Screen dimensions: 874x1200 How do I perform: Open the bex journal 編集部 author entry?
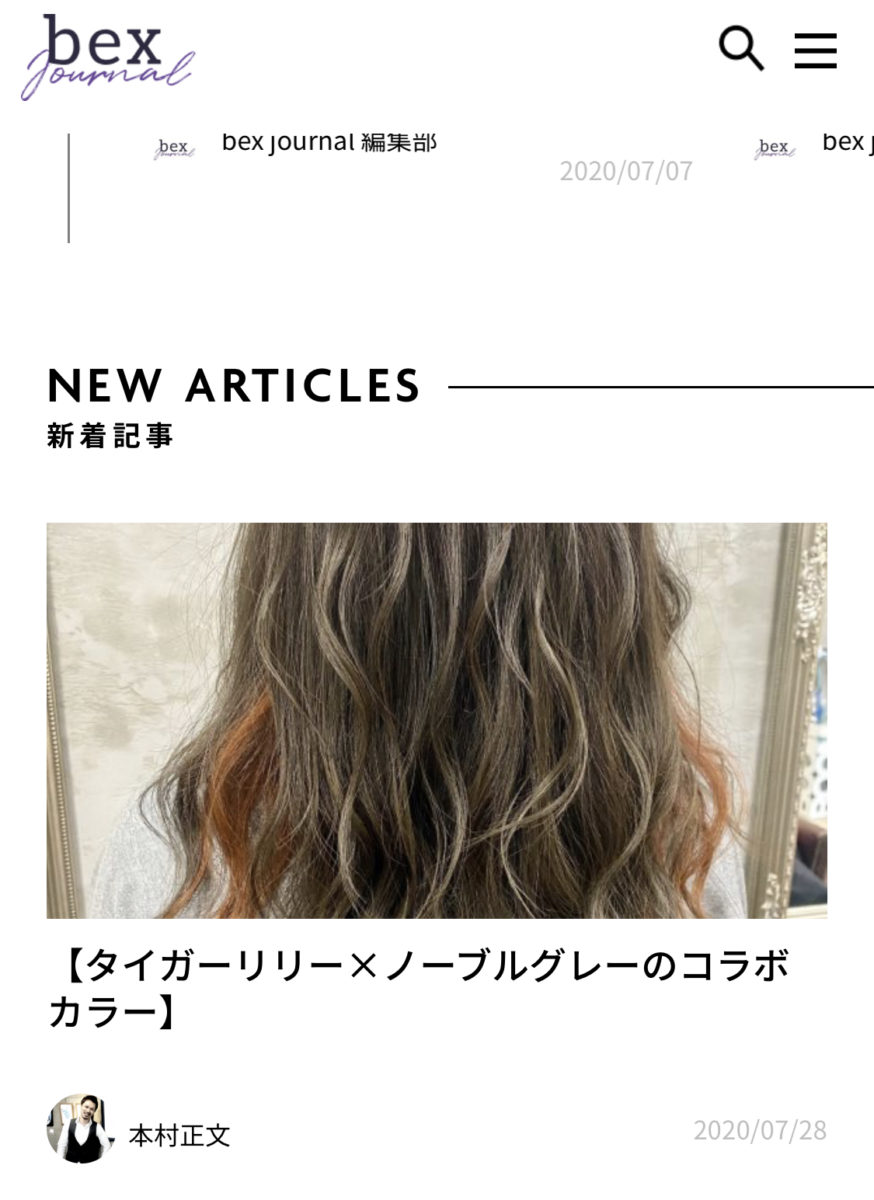point(328,142)
